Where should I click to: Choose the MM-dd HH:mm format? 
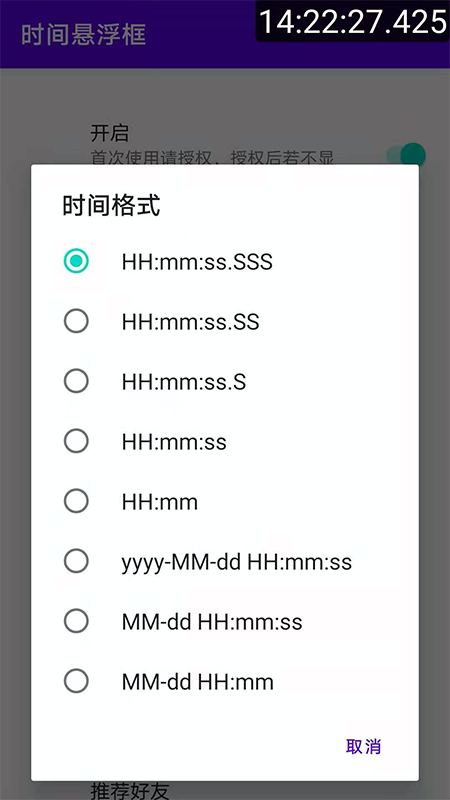tap(225, 682)
